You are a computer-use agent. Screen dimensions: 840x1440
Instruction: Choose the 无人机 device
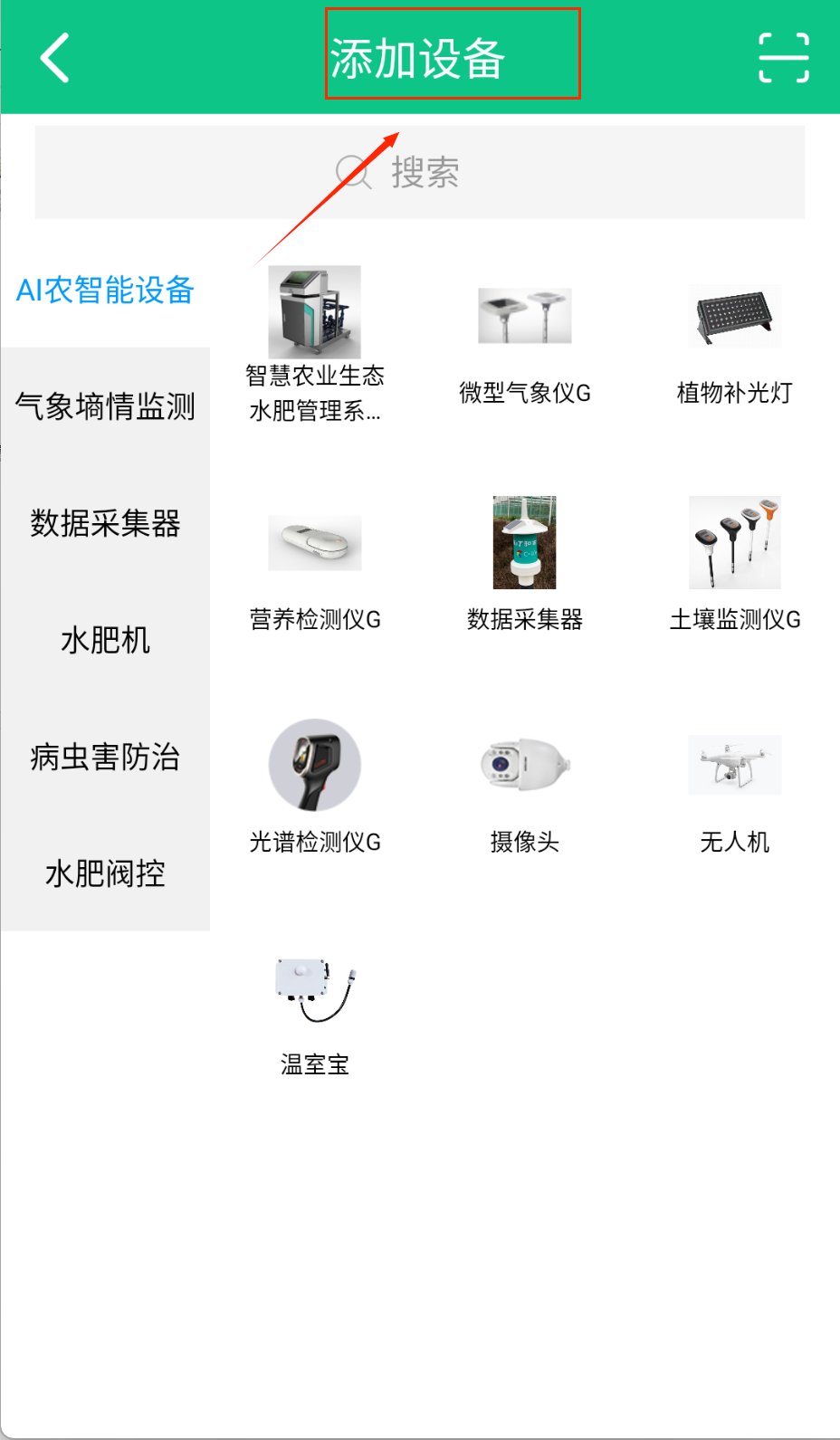click(734, 787)
